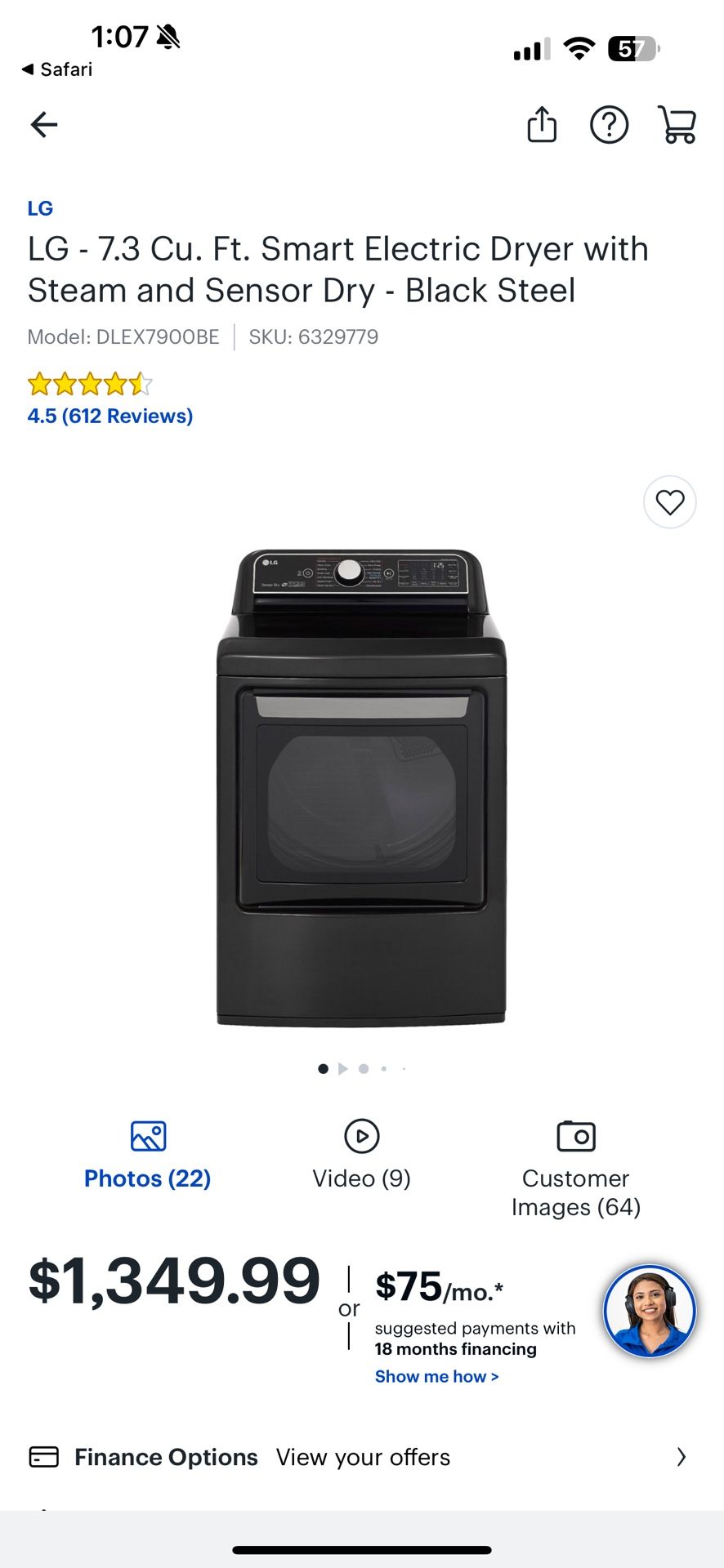Save item using the heart icon
Screen dimensions: 724x1568
(670, 502)
